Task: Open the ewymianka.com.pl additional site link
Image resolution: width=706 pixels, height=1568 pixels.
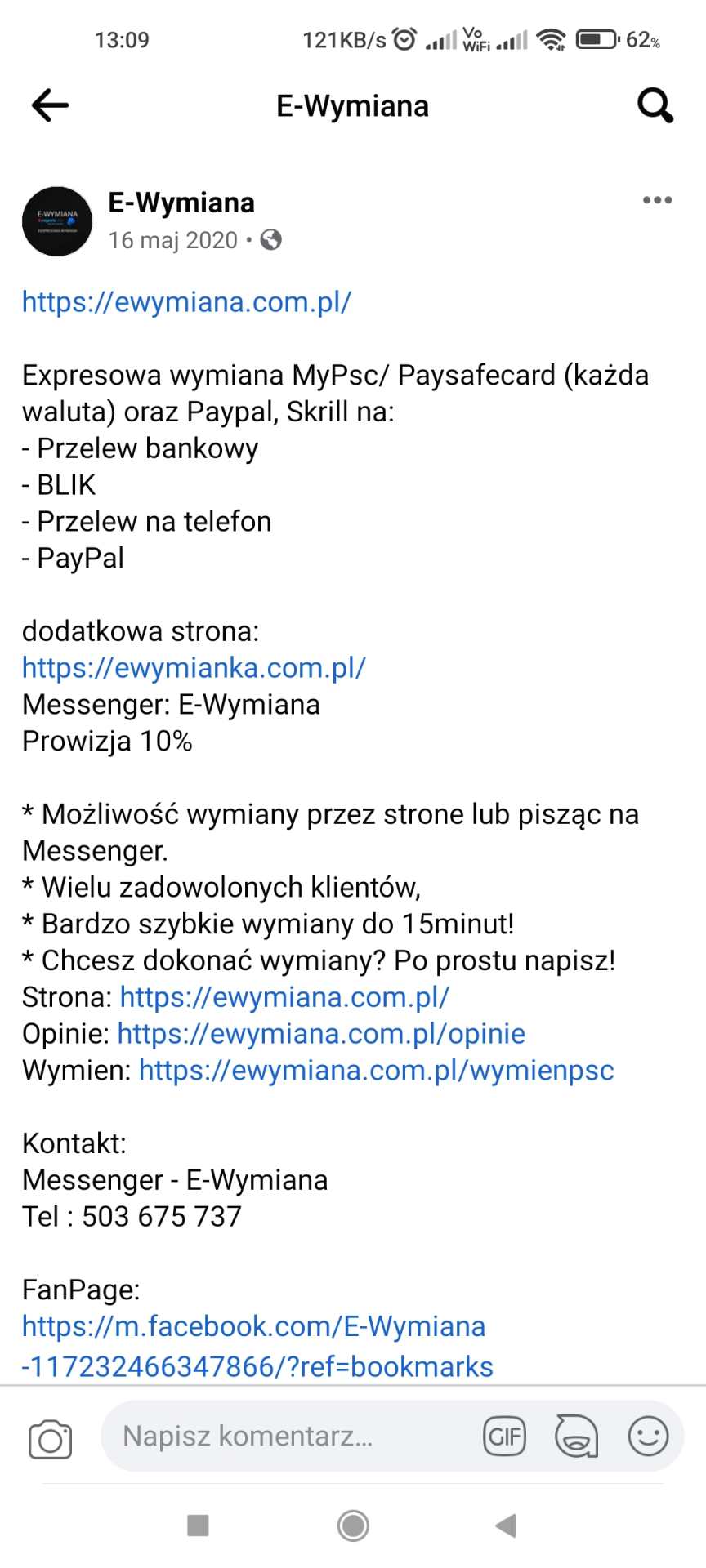Action: tap(194, 668)
